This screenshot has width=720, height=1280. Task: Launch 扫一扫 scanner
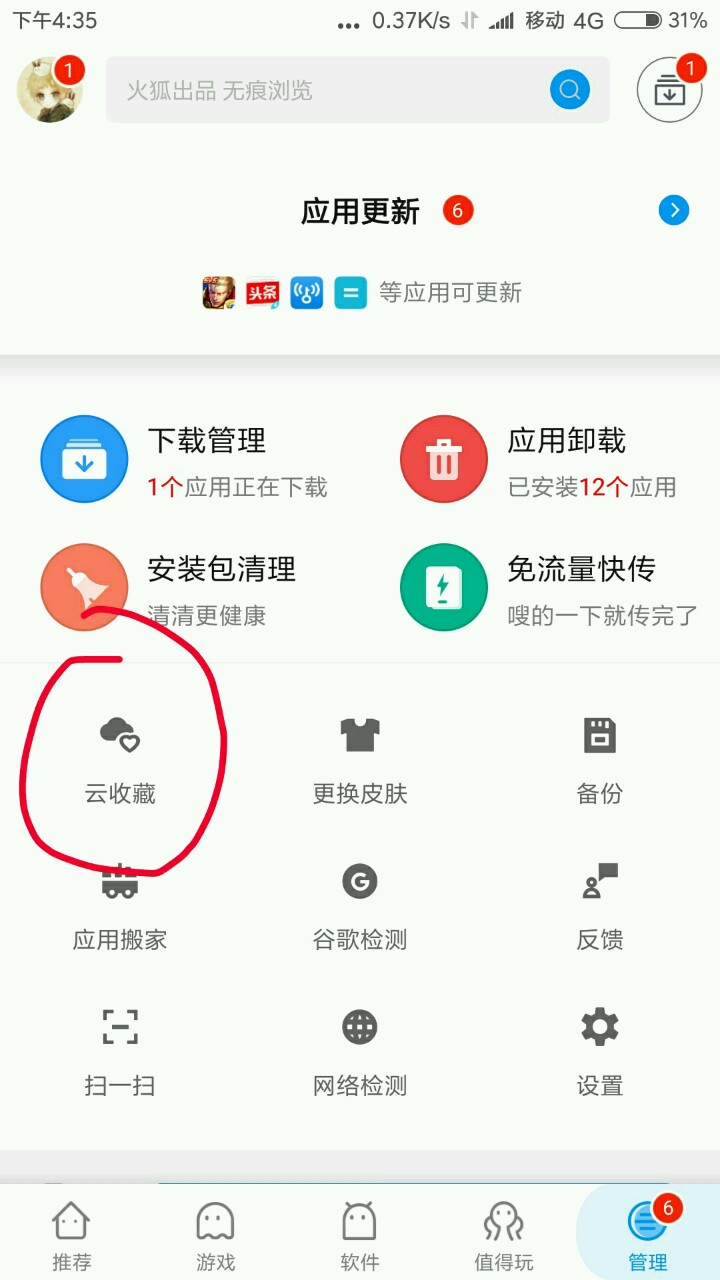(x=120, y=1050)
